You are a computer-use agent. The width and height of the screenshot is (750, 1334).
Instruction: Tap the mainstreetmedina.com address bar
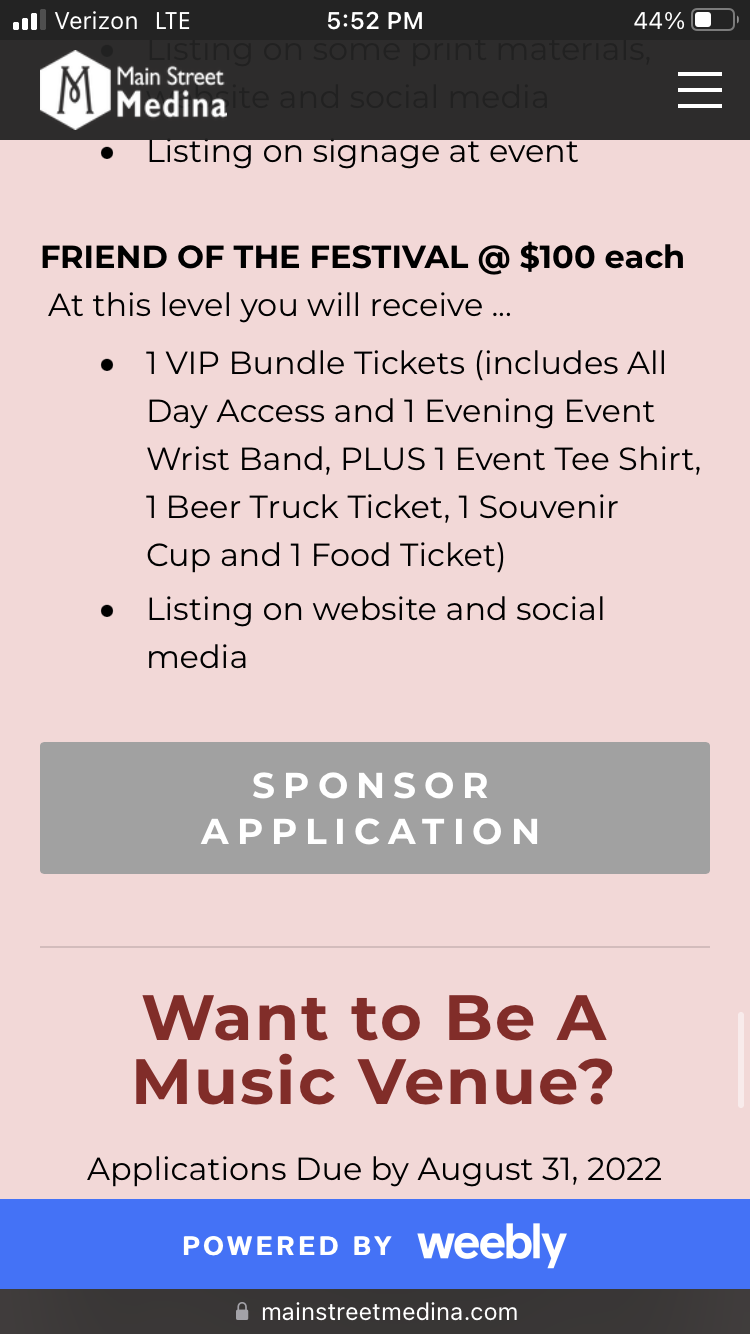376,1312
